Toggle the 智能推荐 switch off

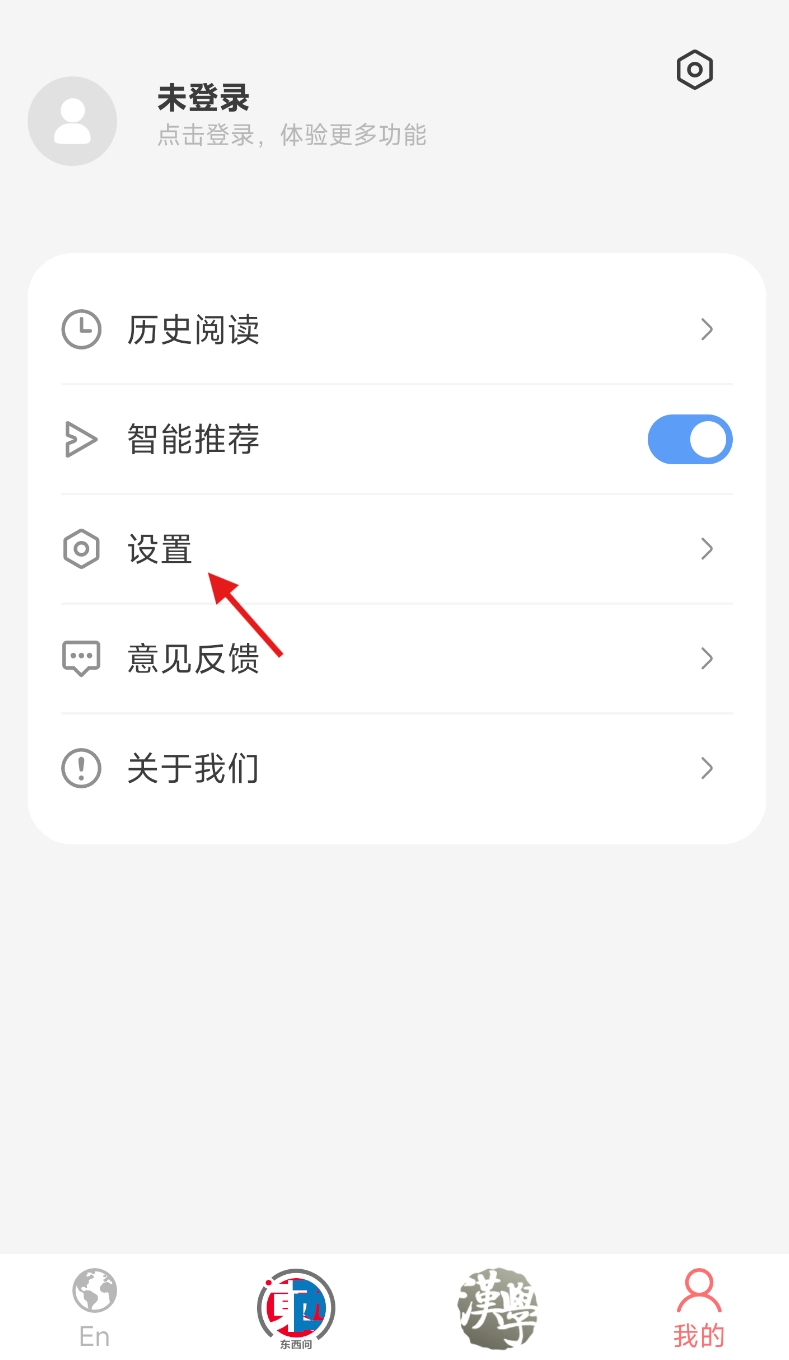690,440
